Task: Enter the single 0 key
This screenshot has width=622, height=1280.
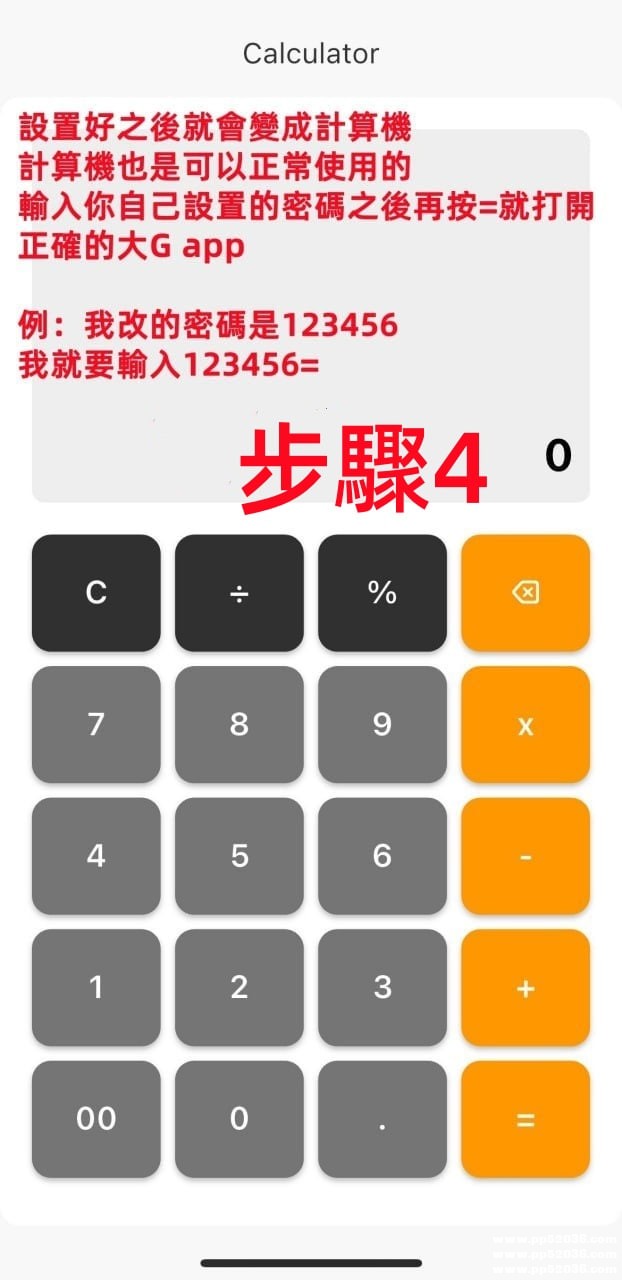Action: (x=239, y=1119)
